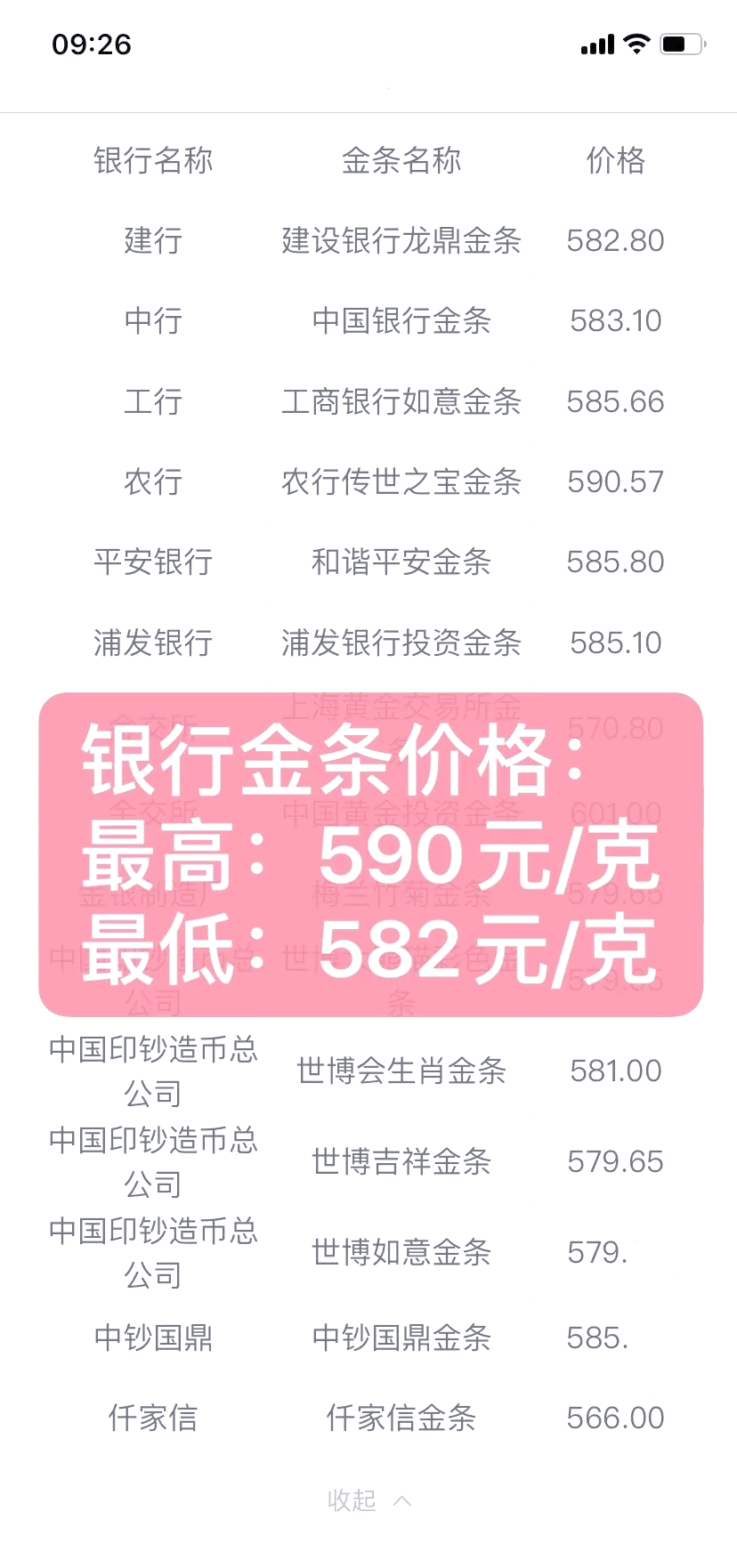Tap the Wi-Fi icon in the status bar

636,44
